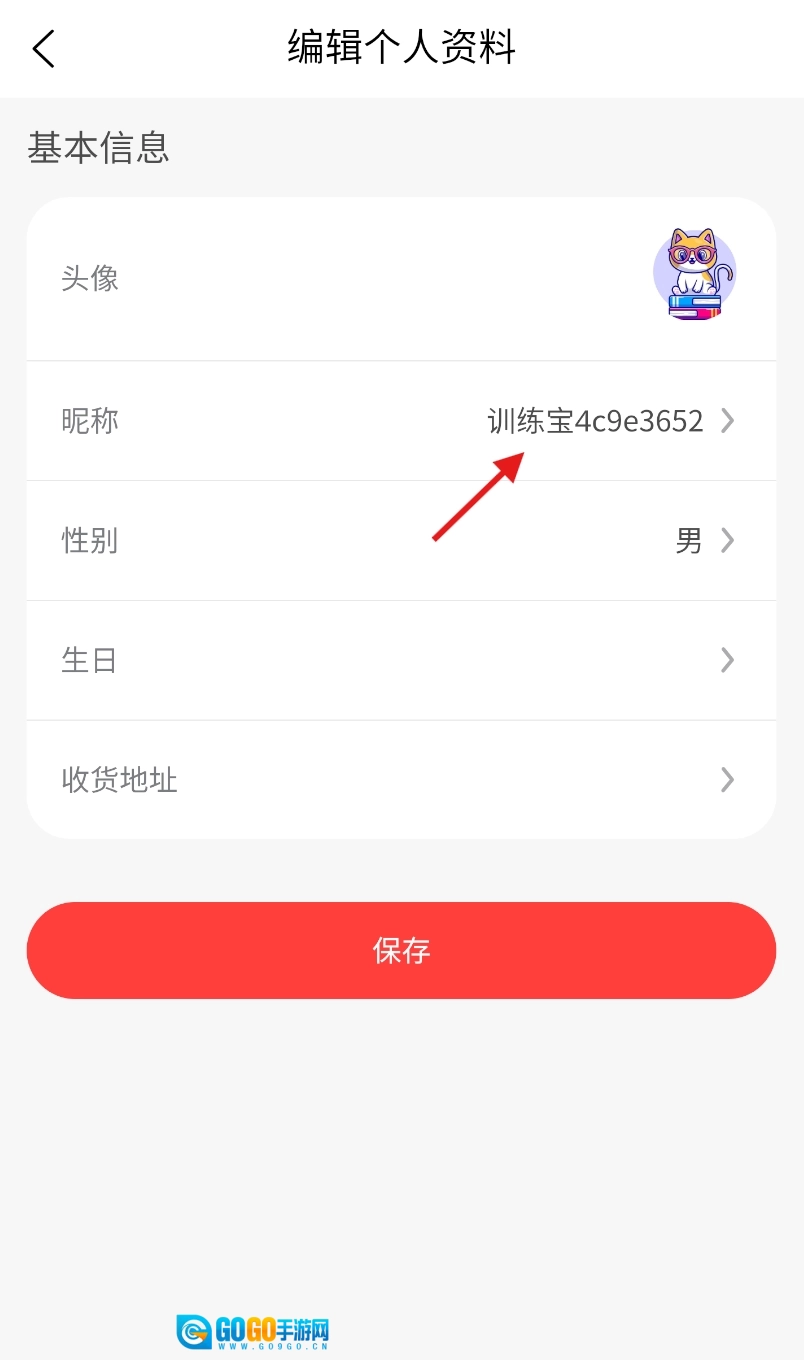Screen dimensions: 804x1360
Task: Go back from 编辑个人资料 page
Action: pos(44,48)
